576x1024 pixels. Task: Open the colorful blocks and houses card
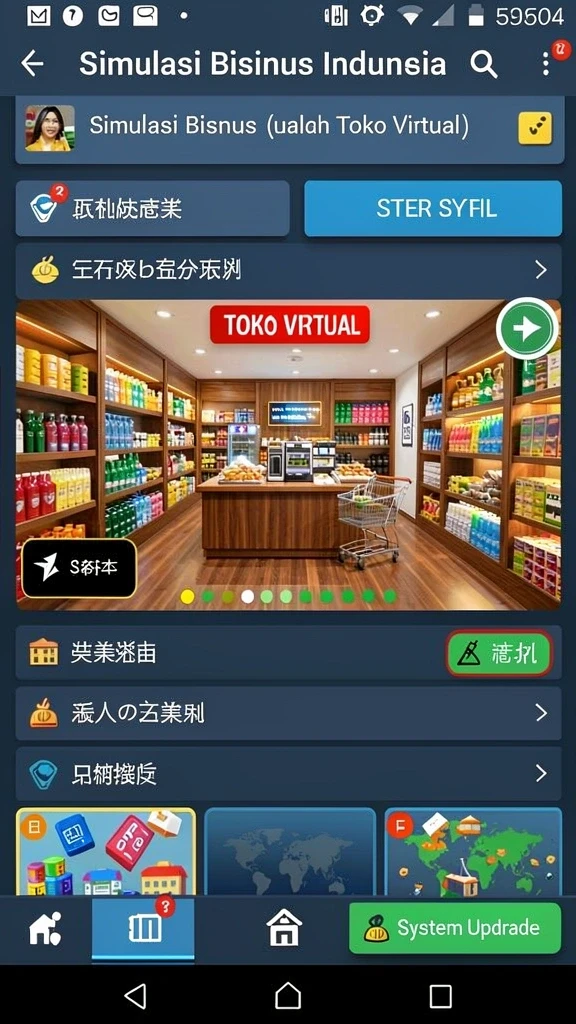pos(106,852)
